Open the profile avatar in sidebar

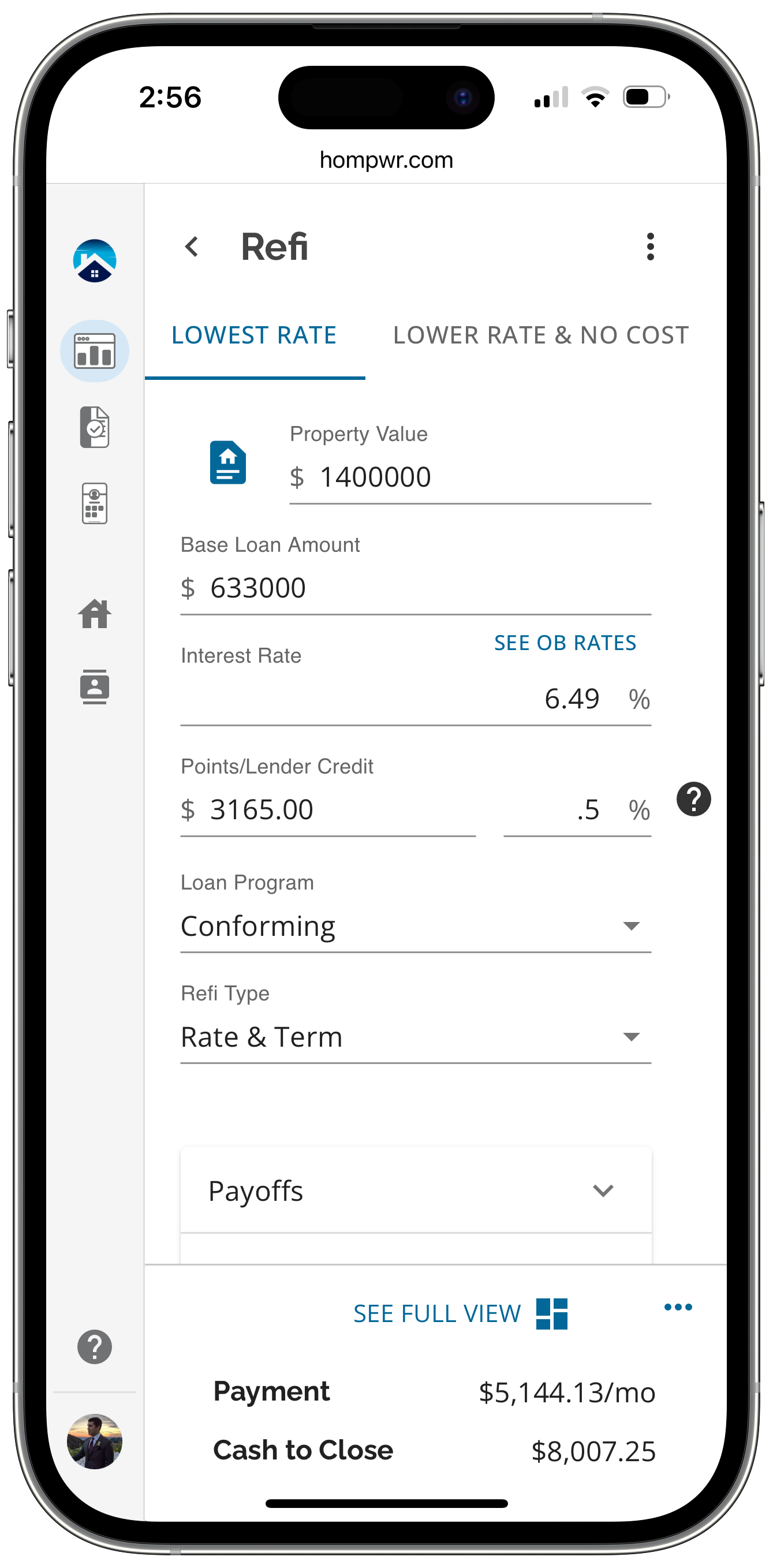[x=95, y=1441]
